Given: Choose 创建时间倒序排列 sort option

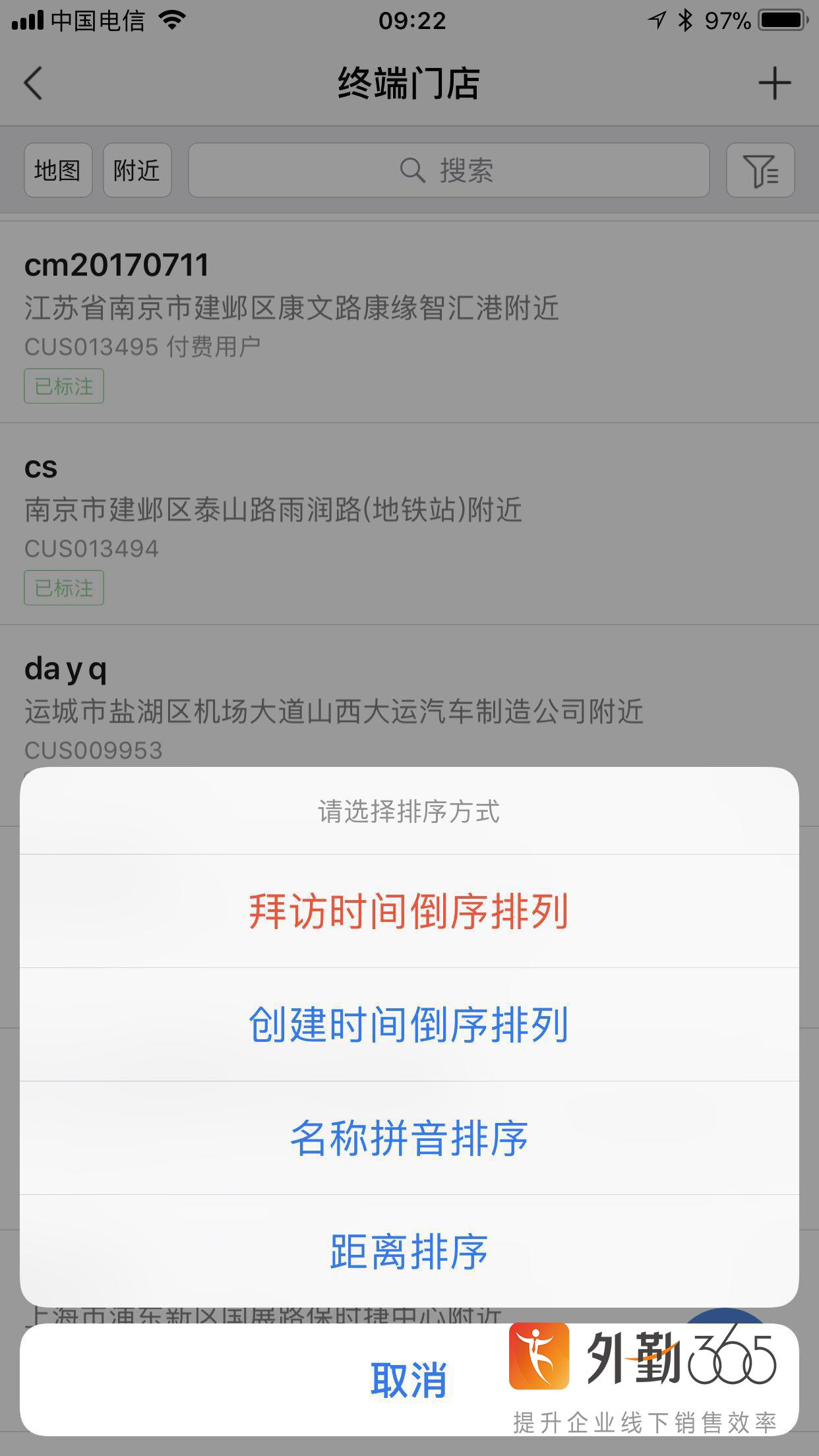Looking at the screenshot, I should [409, 1025].
